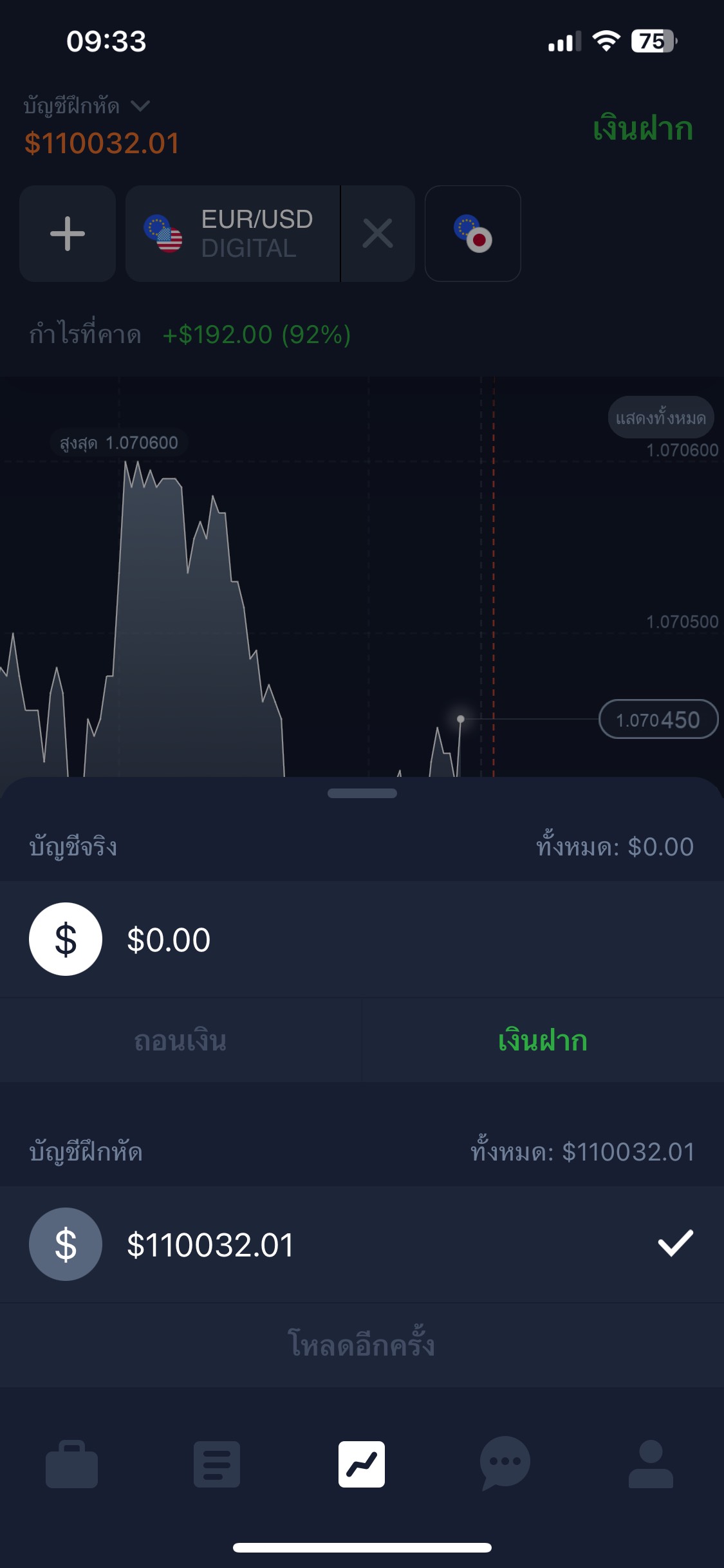Tap ถอนเงin to withdraw funds
724x1568 pixels.
tap(181, 1040)
